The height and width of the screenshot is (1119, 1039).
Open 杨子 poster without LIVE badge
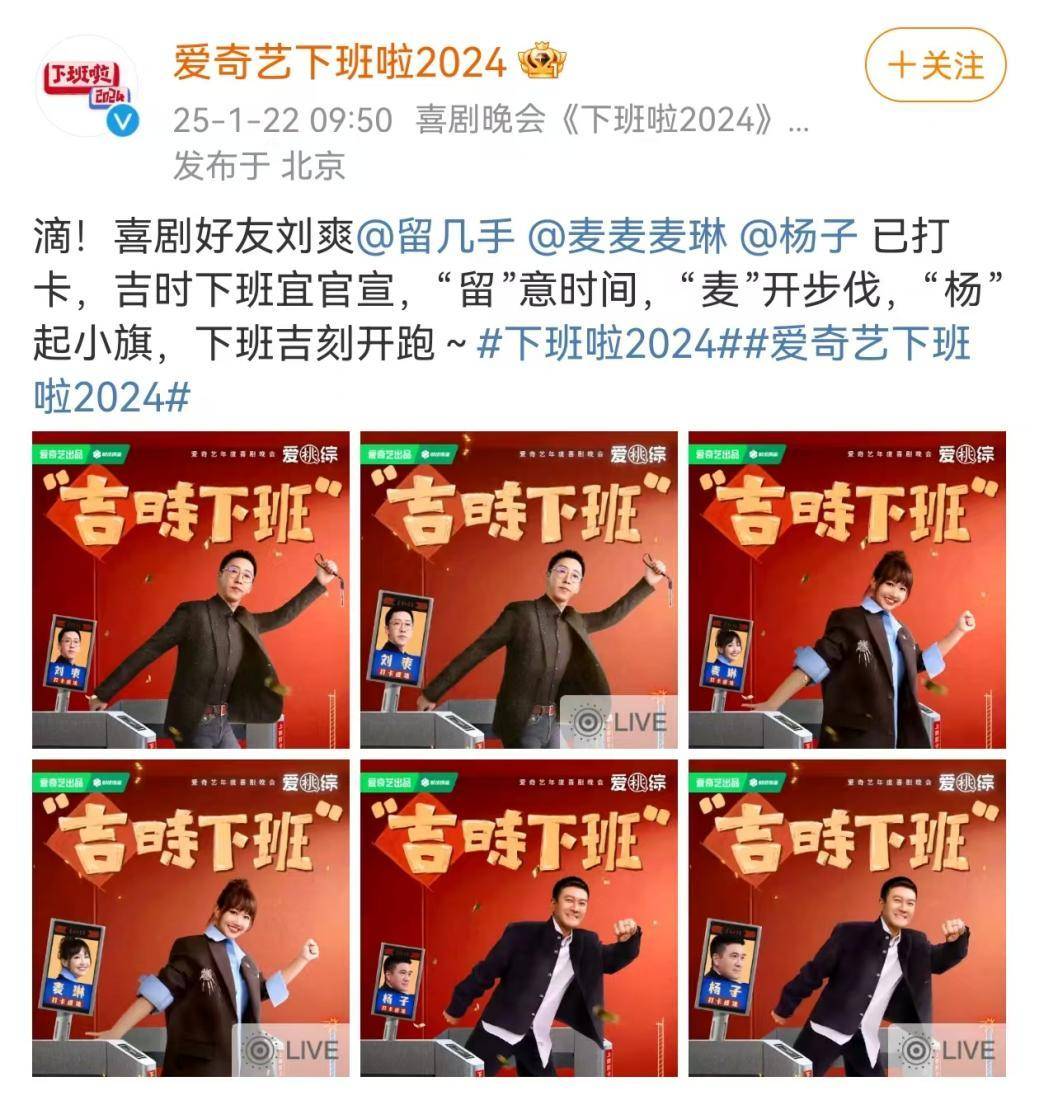click(x=519, y=918)
